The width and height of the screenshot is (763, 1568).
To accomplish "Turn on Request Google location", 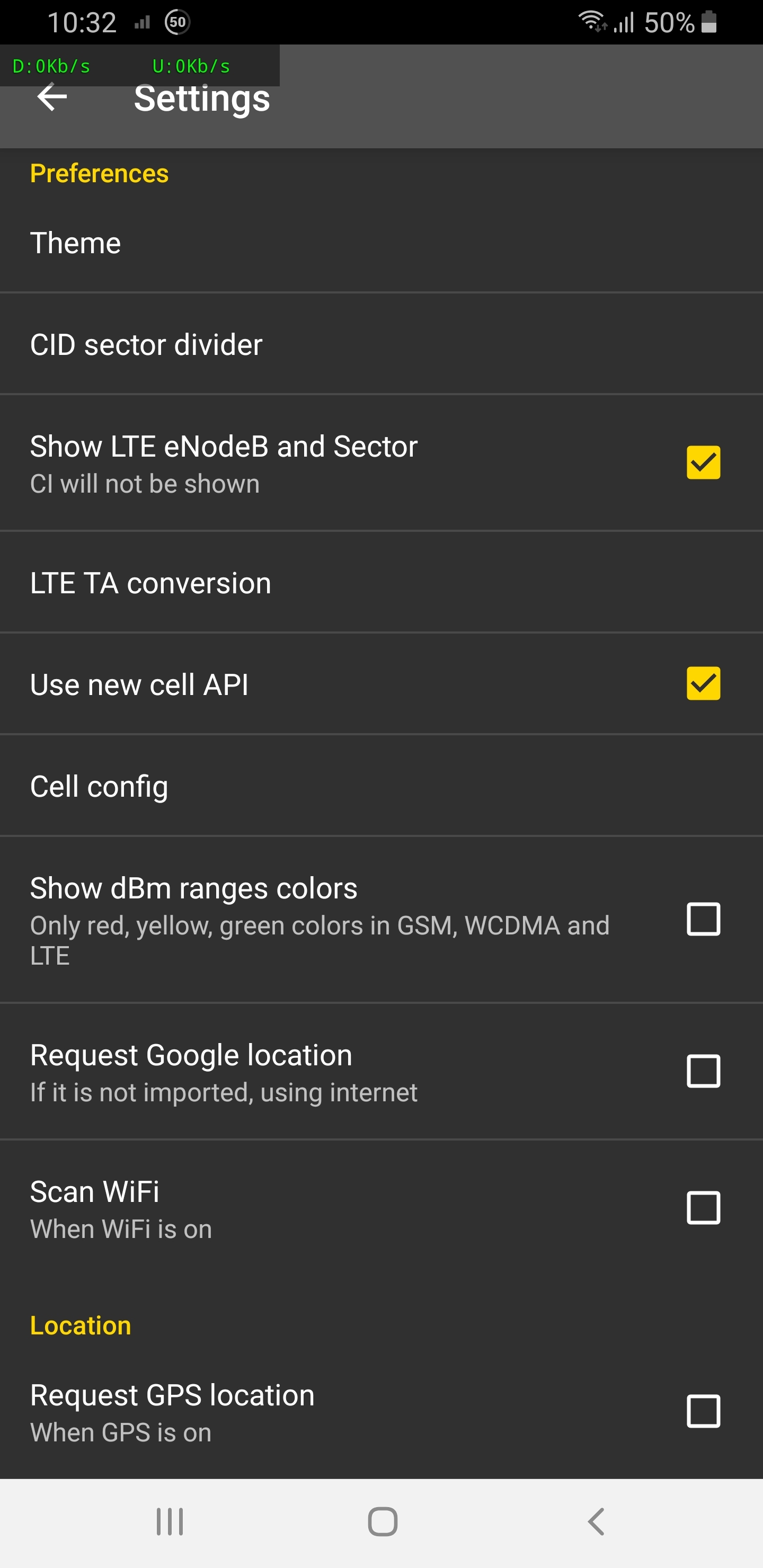I will (703, 1071).
